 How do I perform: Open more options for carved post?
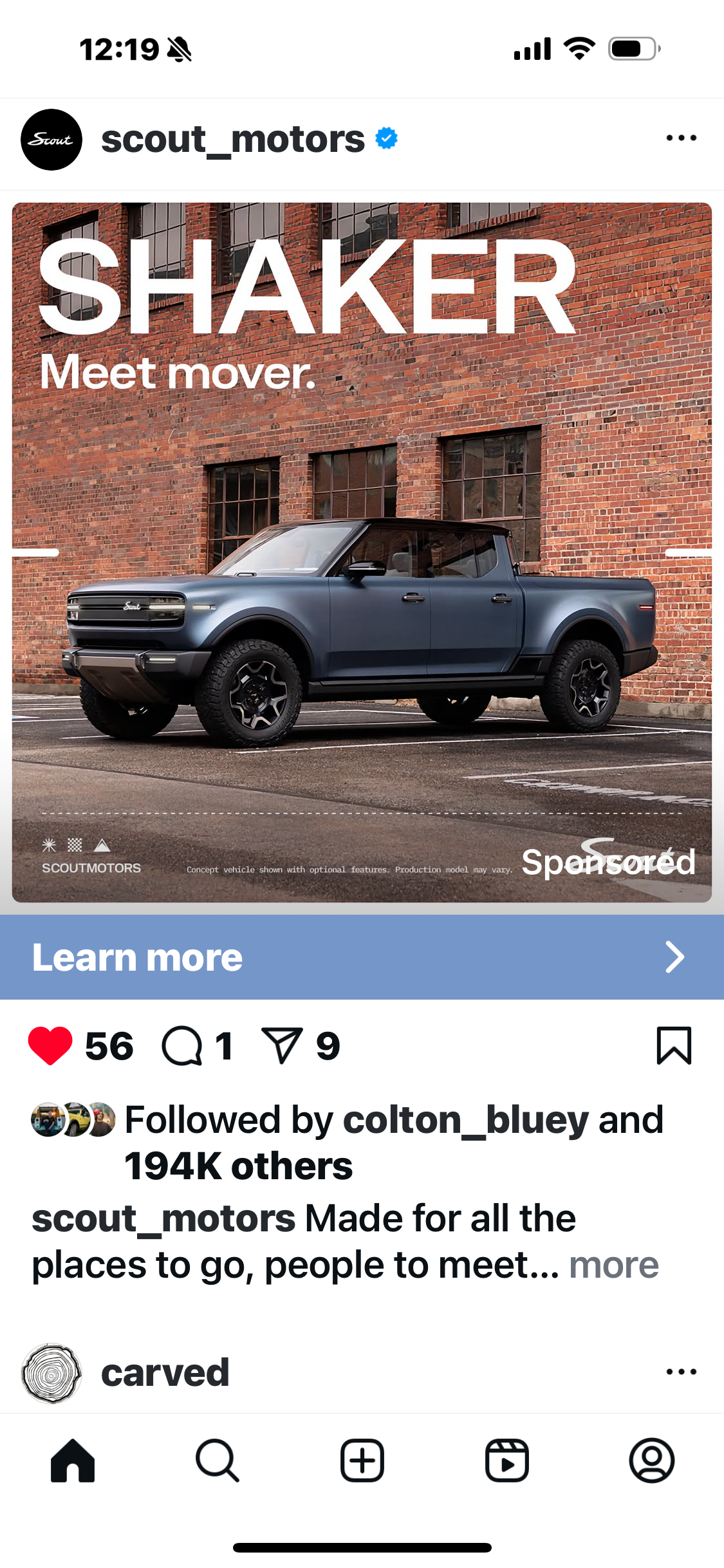point(681,1372)
